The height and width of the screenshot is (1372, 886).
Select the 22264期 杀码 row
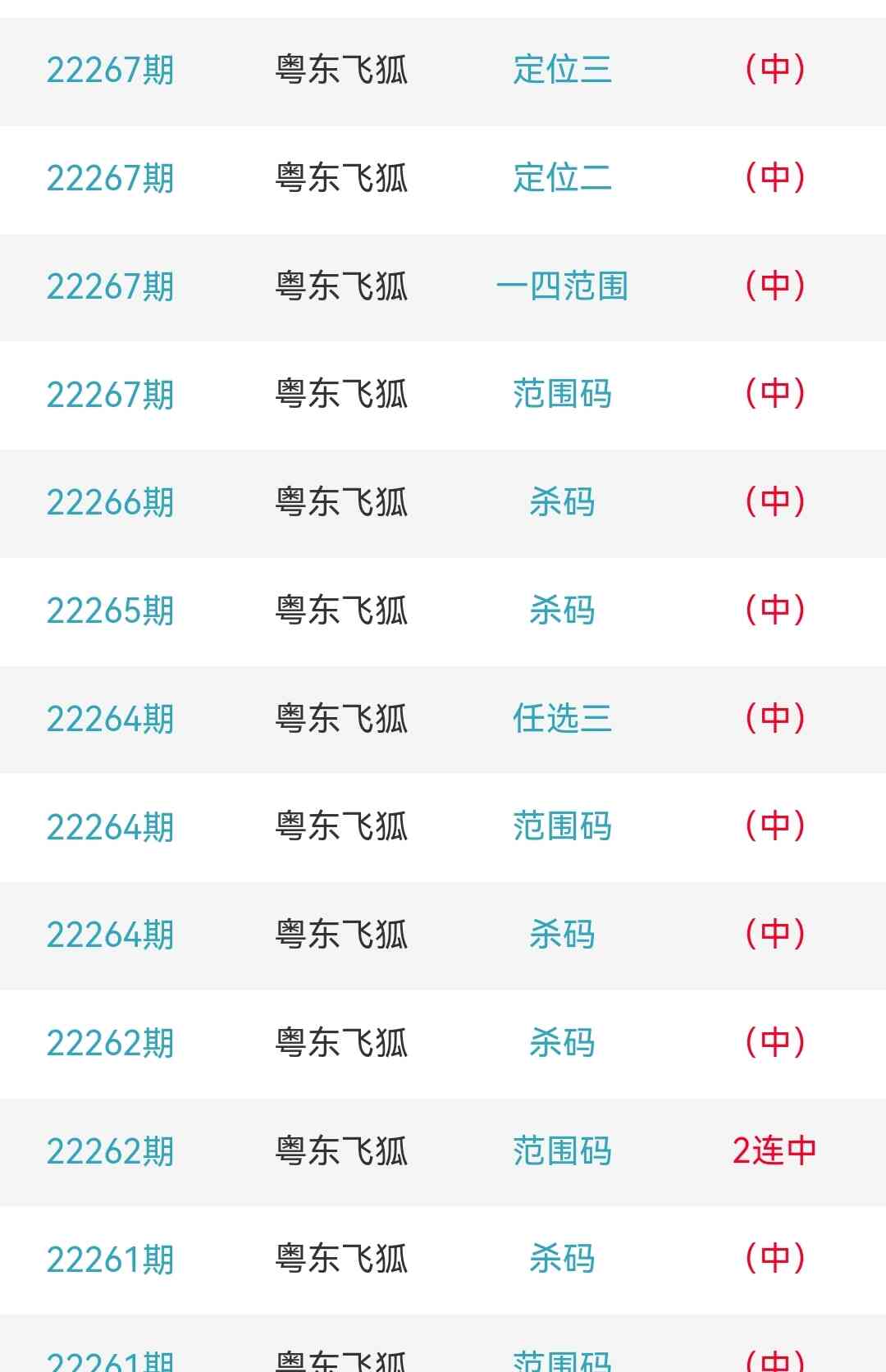pos(562,935)
